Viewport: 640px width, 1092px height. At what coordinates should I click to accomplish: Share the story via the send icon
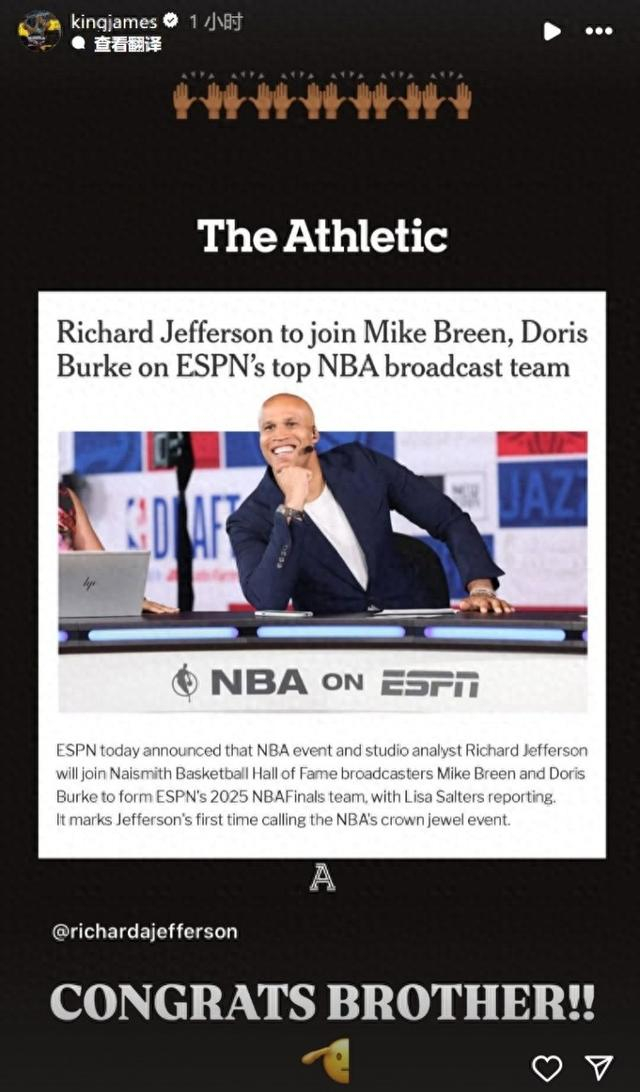[598, 1066]
